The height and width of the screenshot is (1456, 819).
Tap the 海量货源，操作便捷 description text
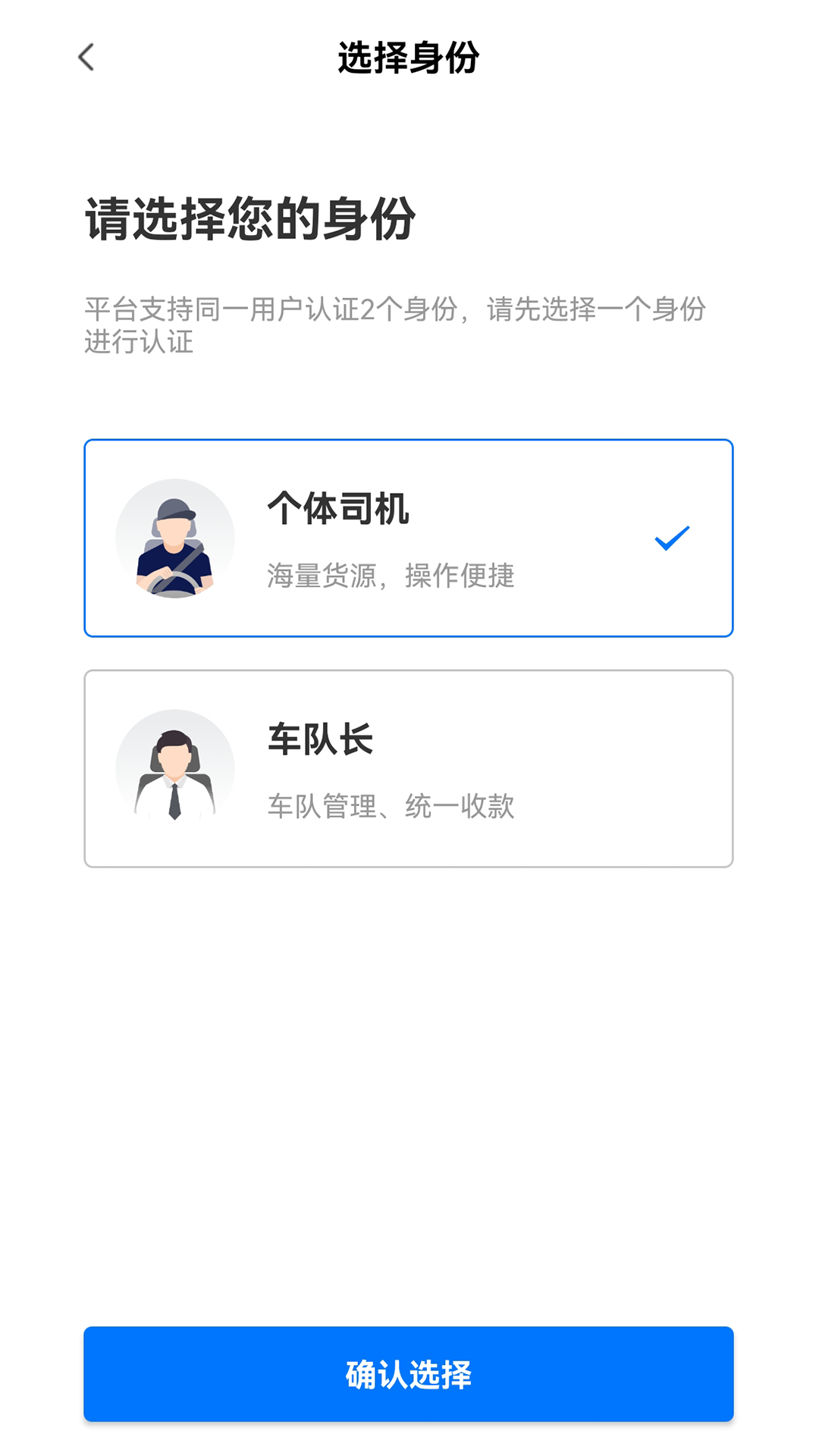click(x=391, y=577)
